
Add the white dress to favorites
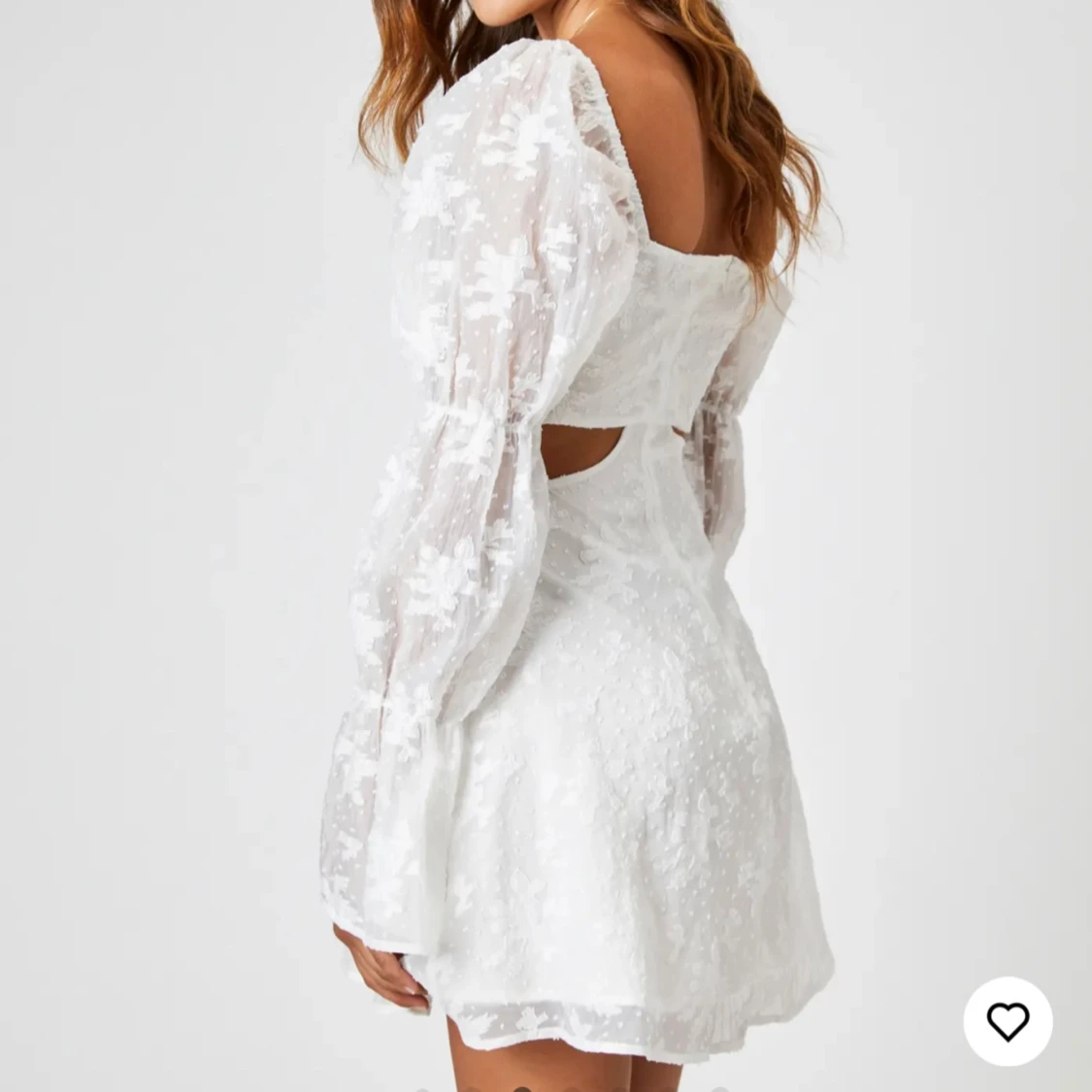[x=1008, y=1021]
